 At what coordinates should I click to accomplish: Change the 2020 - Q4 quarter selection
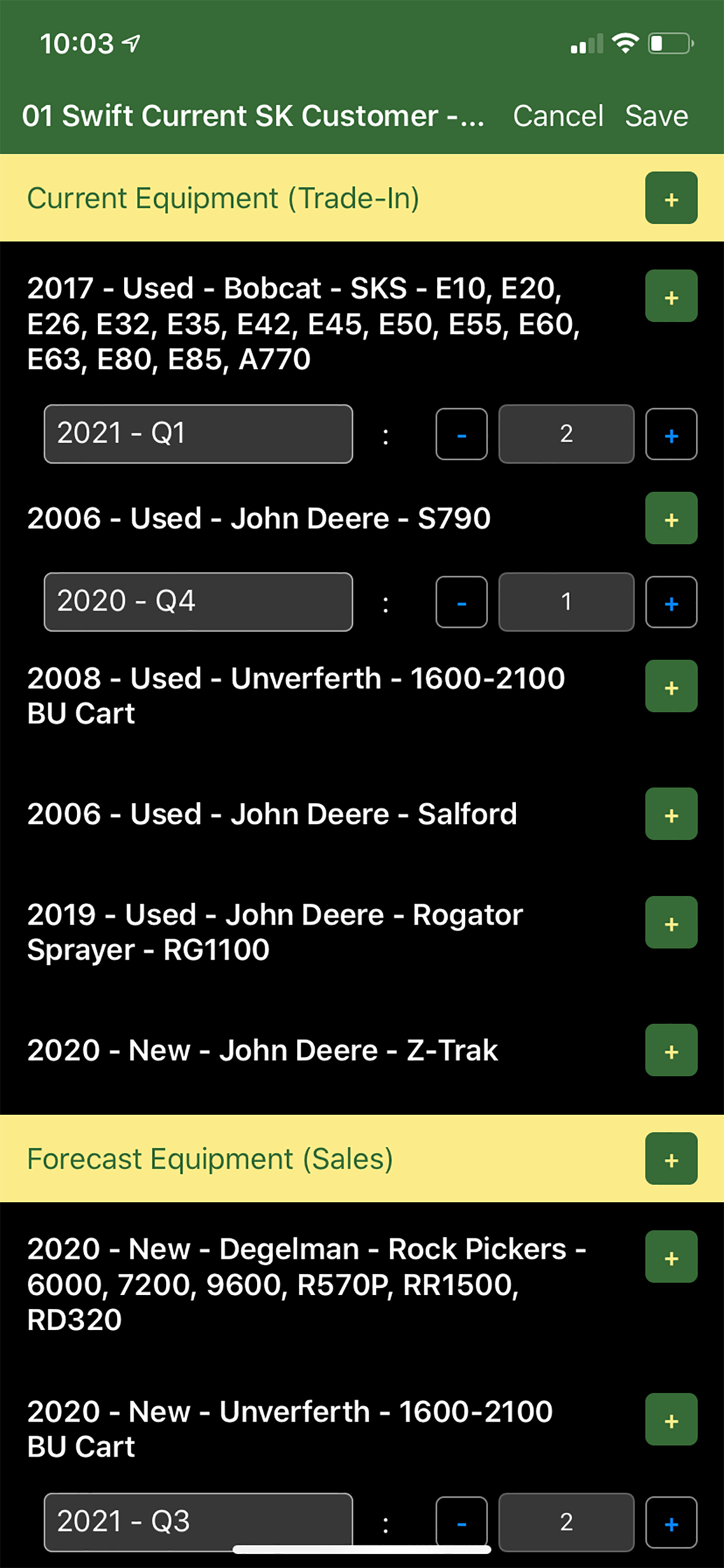198,601
